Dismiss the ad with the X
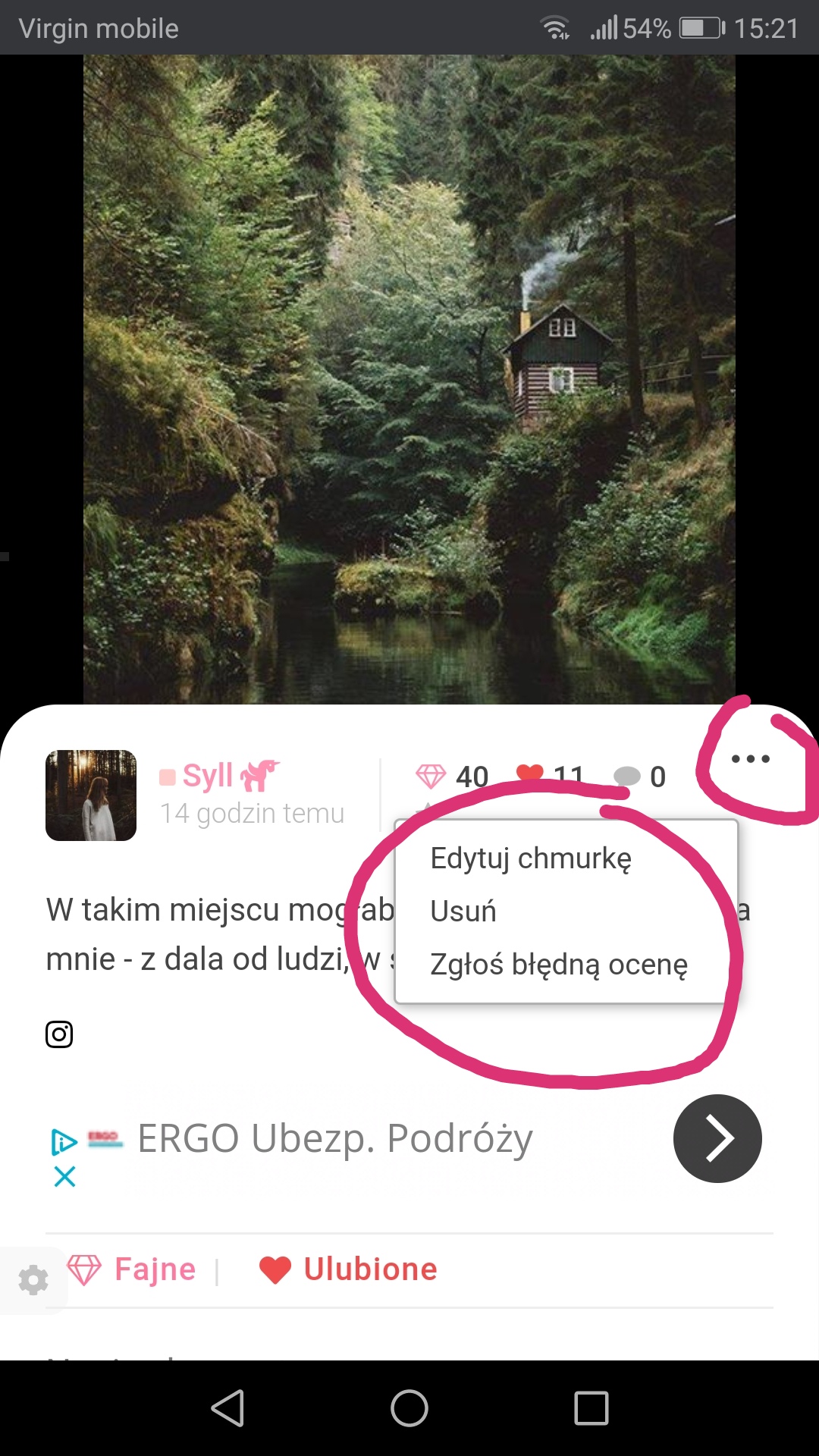 (x=65, y=1177)
